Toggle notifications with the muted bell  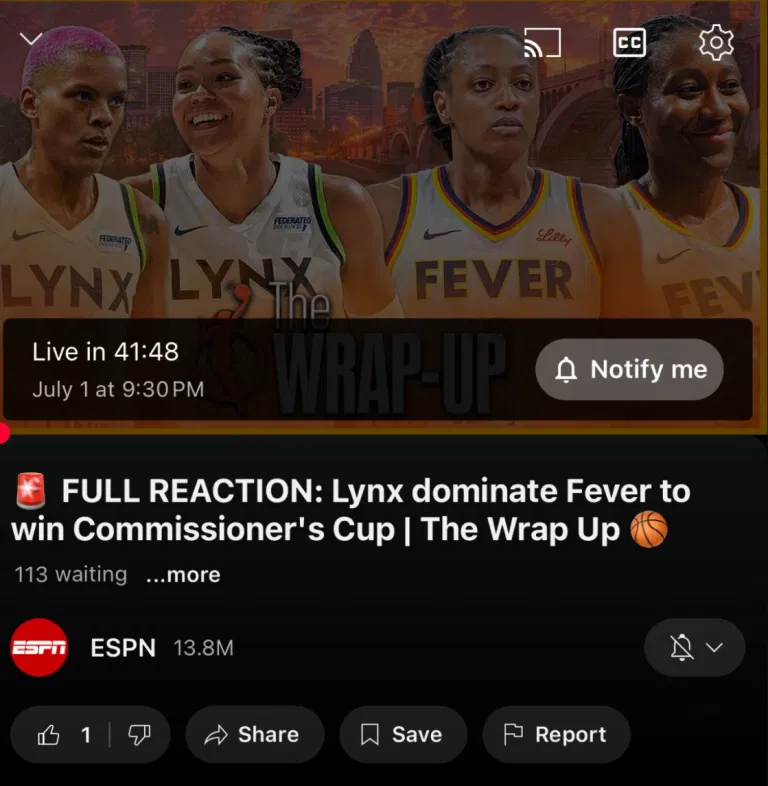click(x=681, y=648)
